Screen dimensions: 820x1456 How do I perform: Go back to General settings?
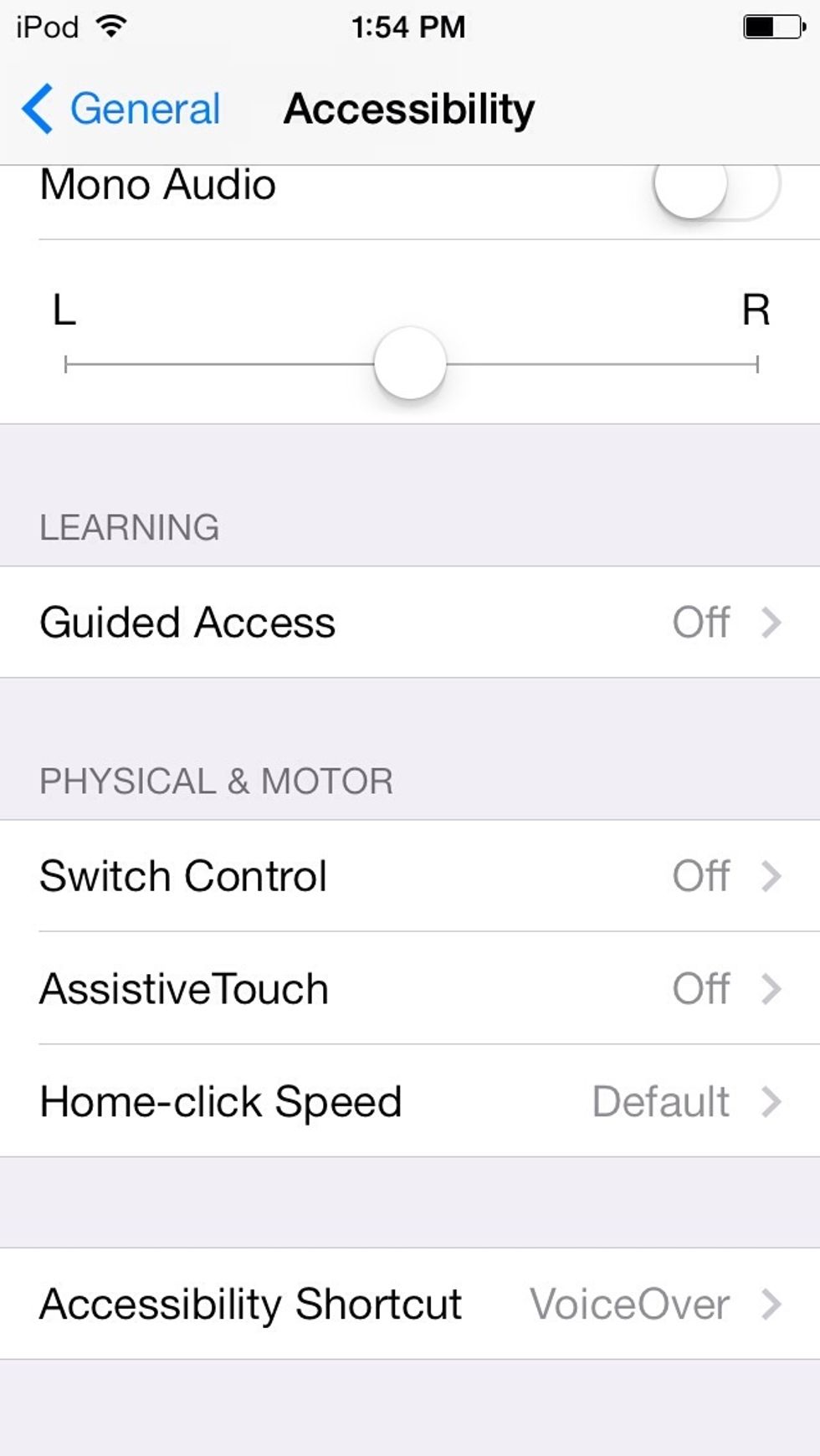coord(121,109)
